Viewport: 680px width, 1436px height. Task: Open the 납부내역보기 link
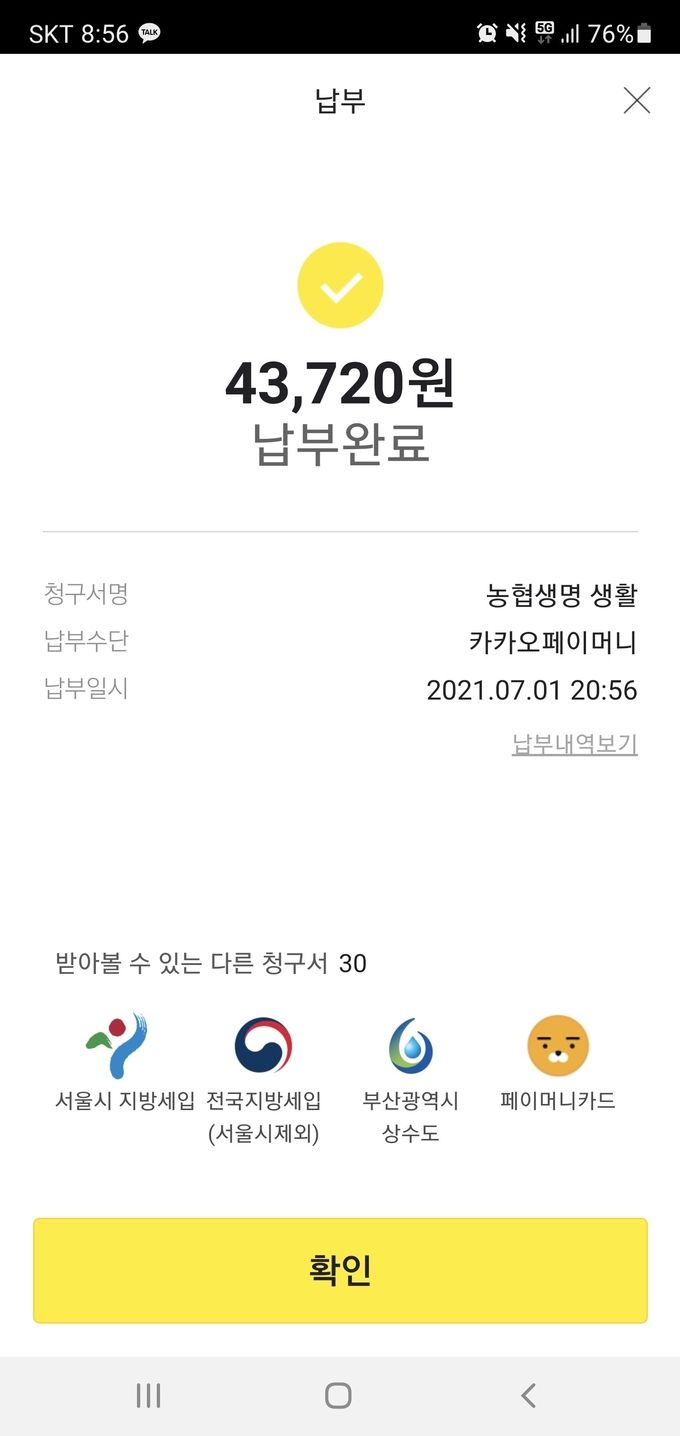point(574,744)
